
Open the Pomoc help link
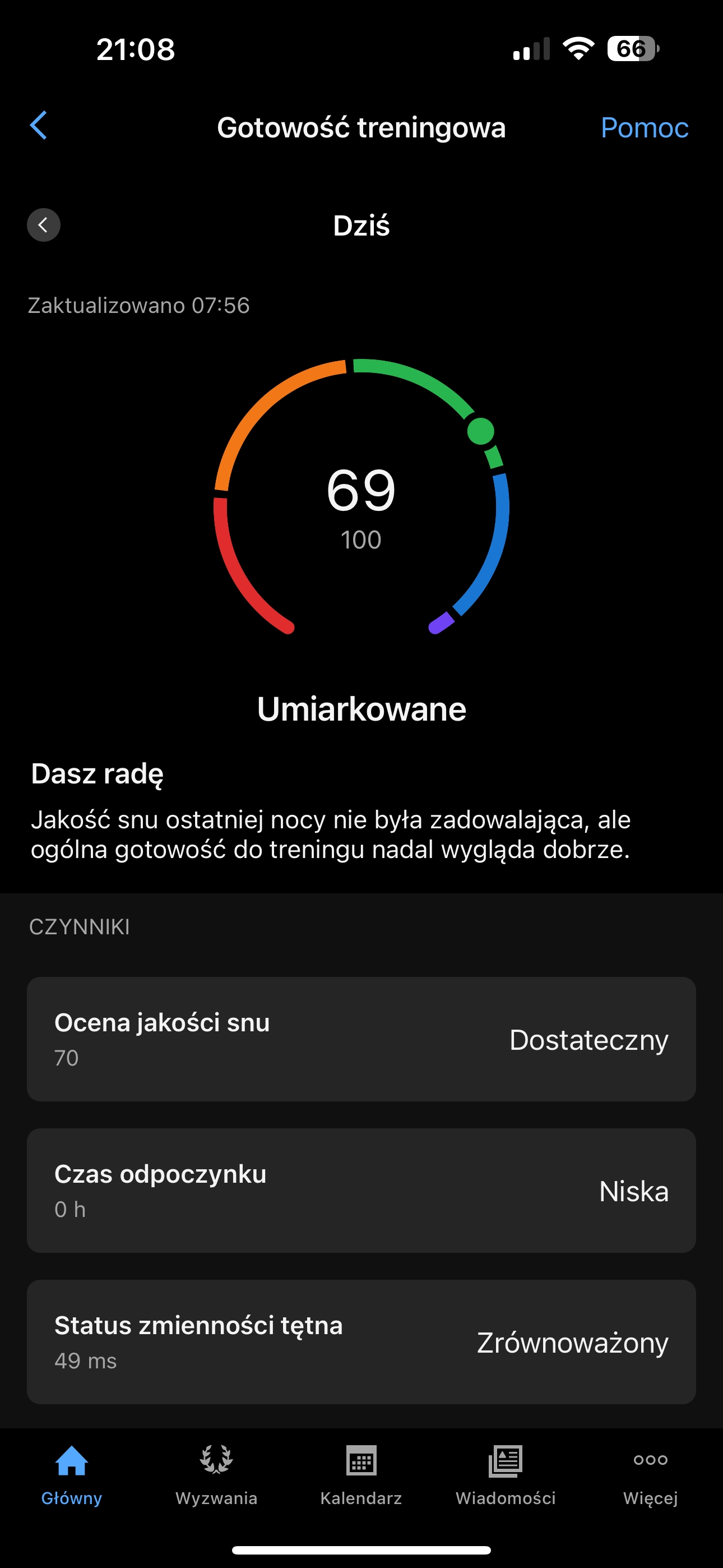click(645, 128)
